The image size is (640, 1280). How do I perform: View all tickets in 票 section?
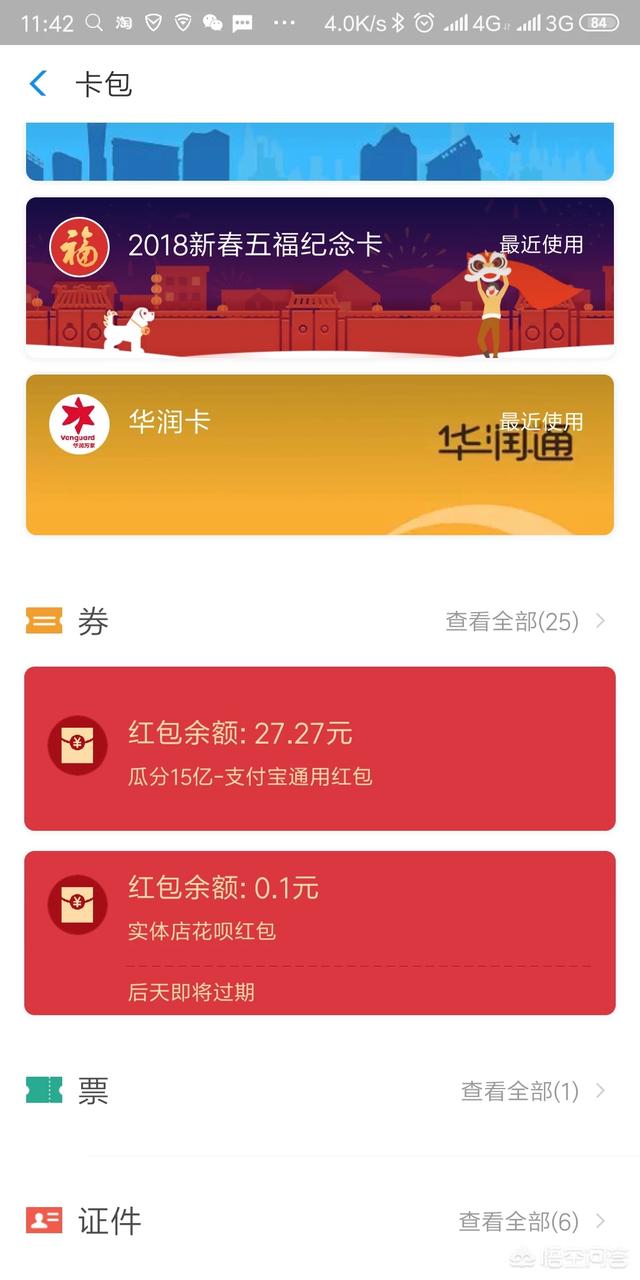pyautogui.click(x=532, y=1091)
